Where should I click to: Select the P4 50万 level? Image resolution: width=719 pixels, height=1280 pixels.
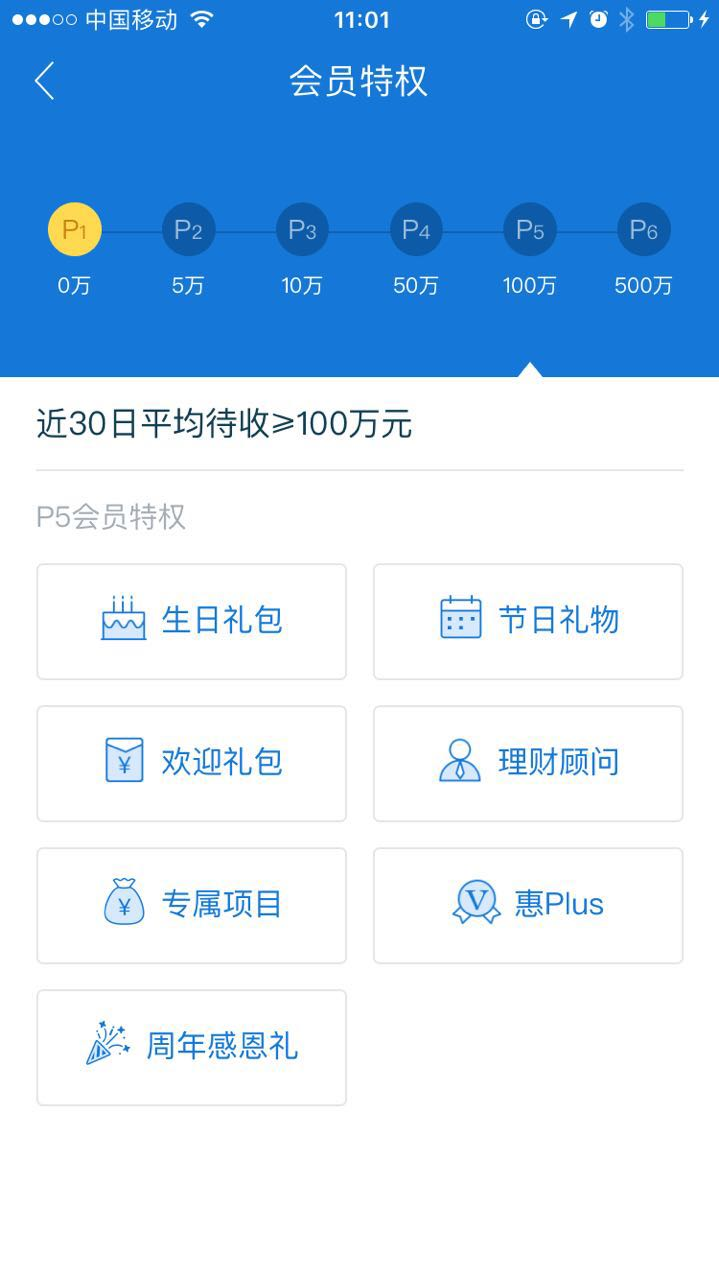tap(416, 230)
